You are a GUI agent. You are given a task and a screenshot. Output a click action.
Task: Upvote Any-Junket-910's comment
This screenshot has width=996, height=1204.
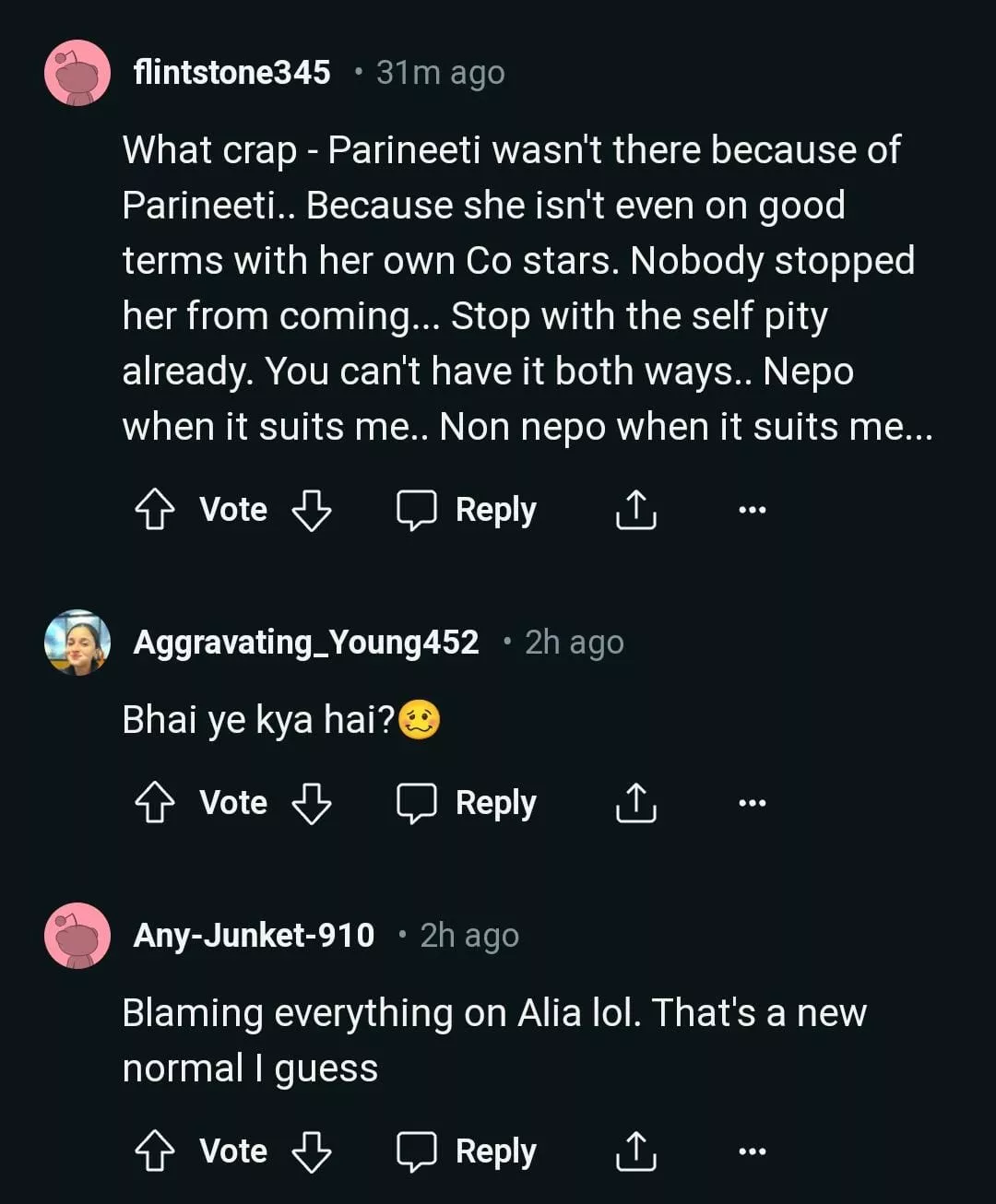point(155,1151)
